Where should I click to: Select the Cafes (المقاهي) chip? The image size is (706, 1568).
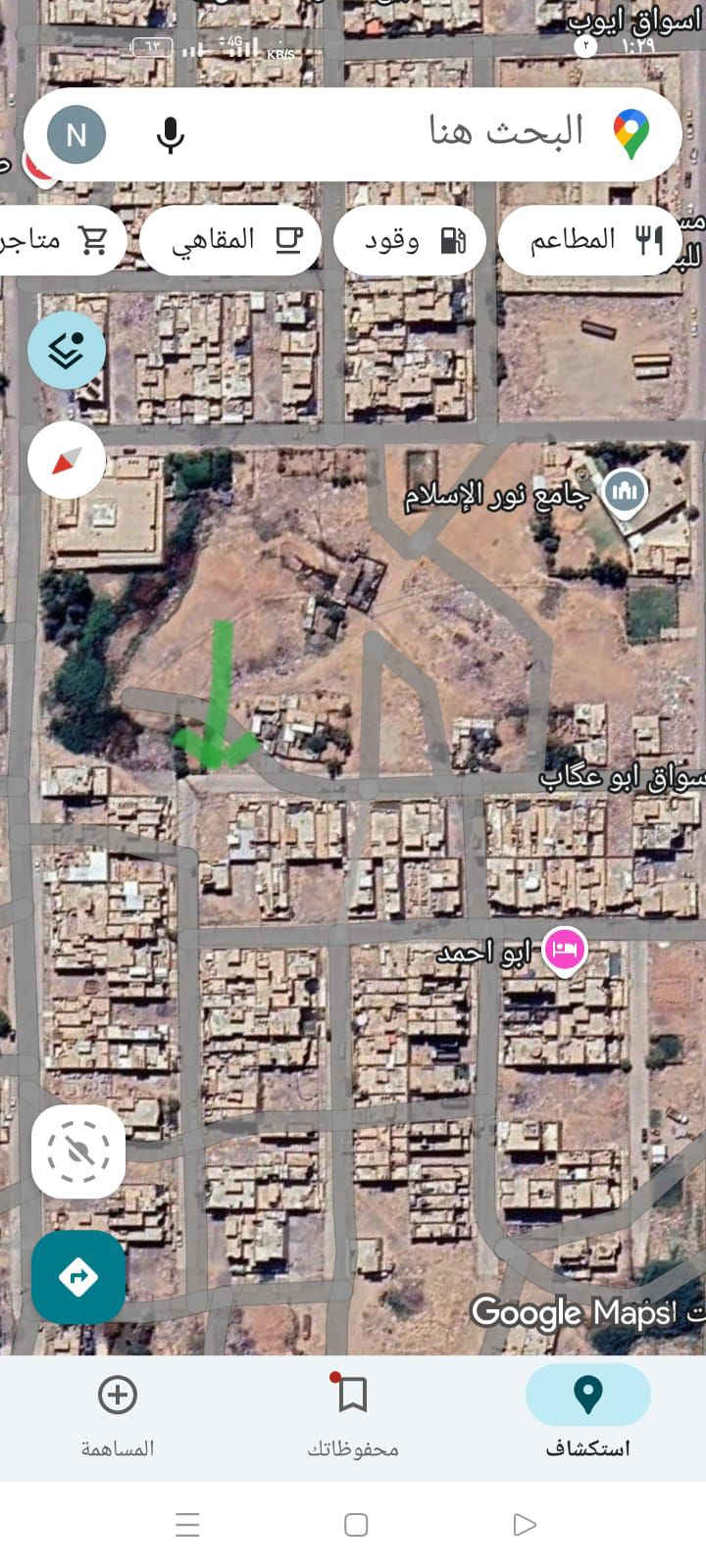click(x=231, y=240)
